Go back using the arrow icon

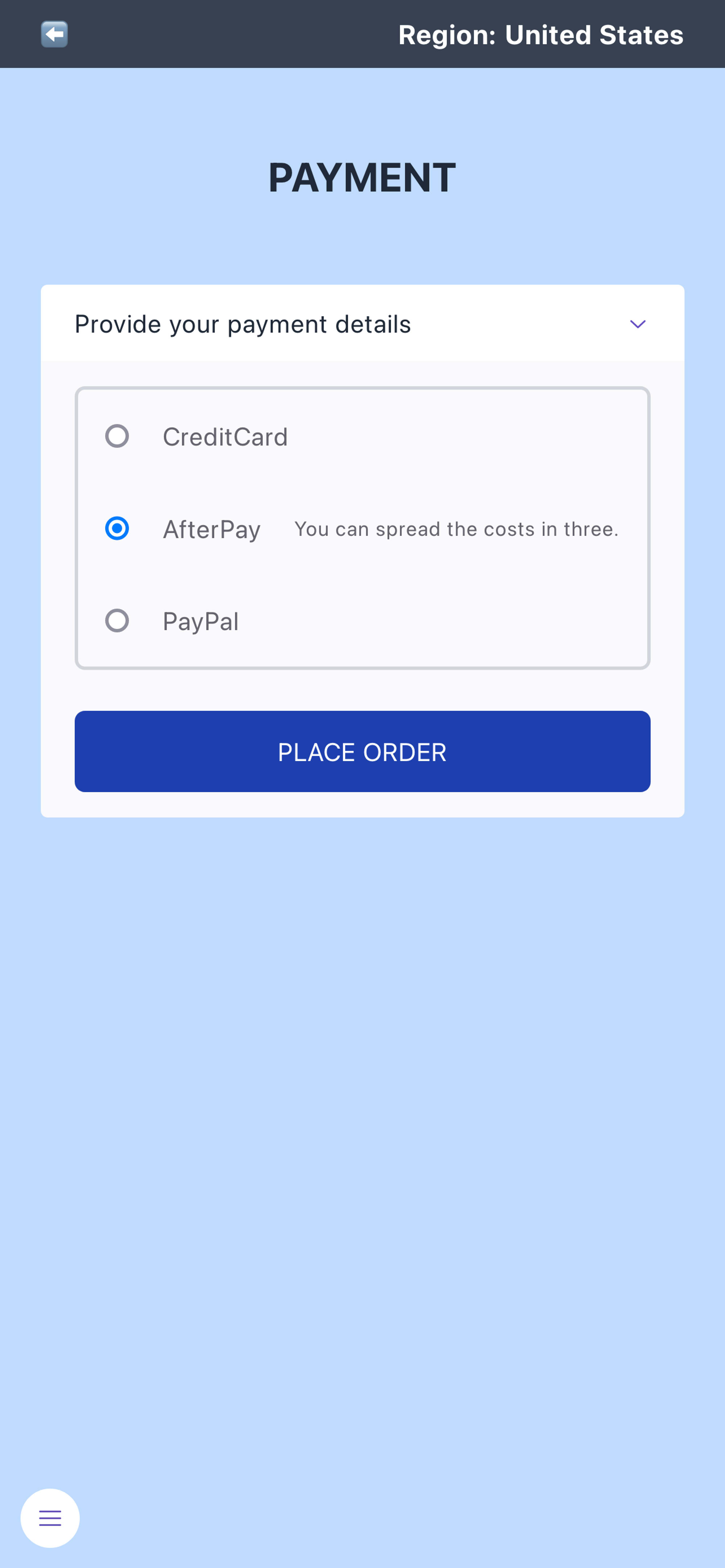point(54,34)
